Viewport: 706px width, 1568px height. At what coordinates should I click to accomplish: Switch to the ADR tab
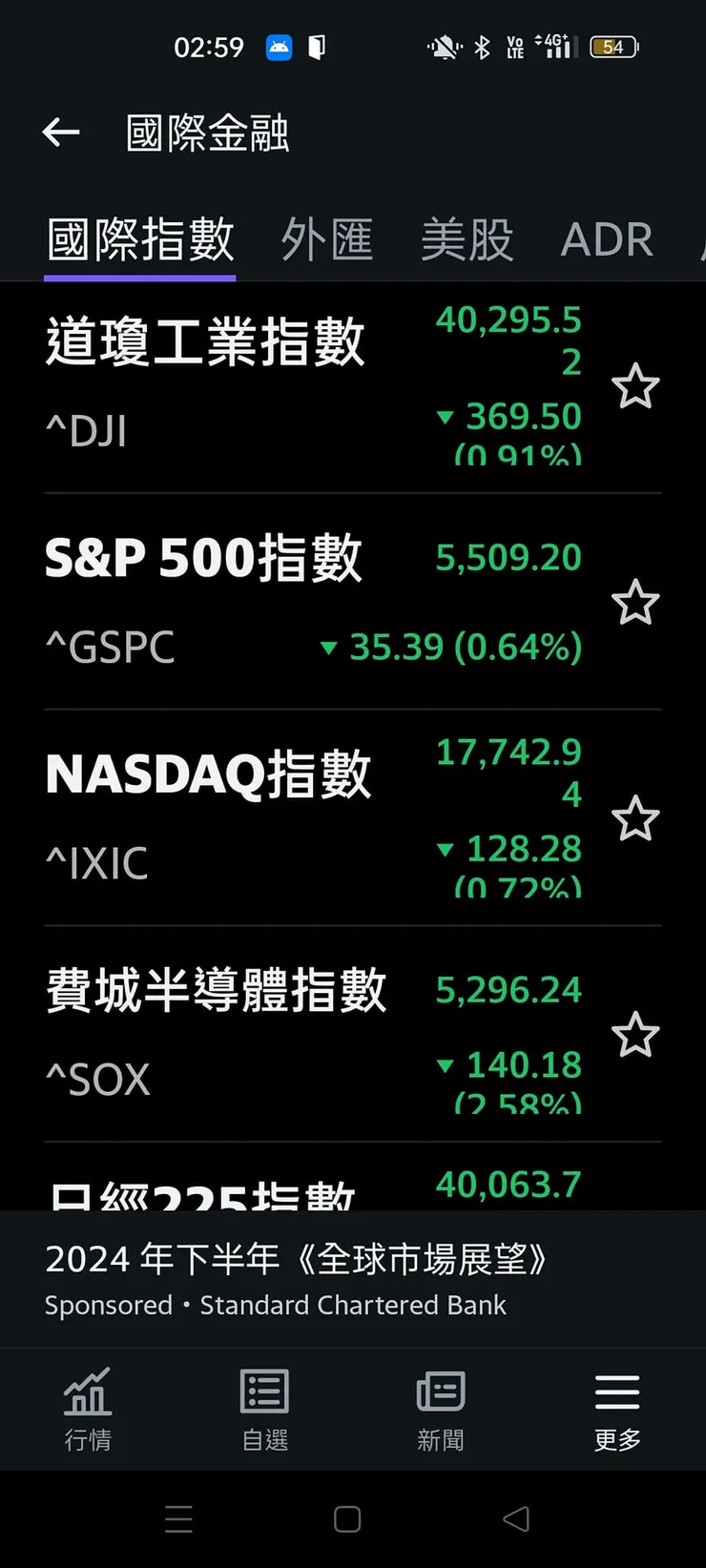click(607, 239)
